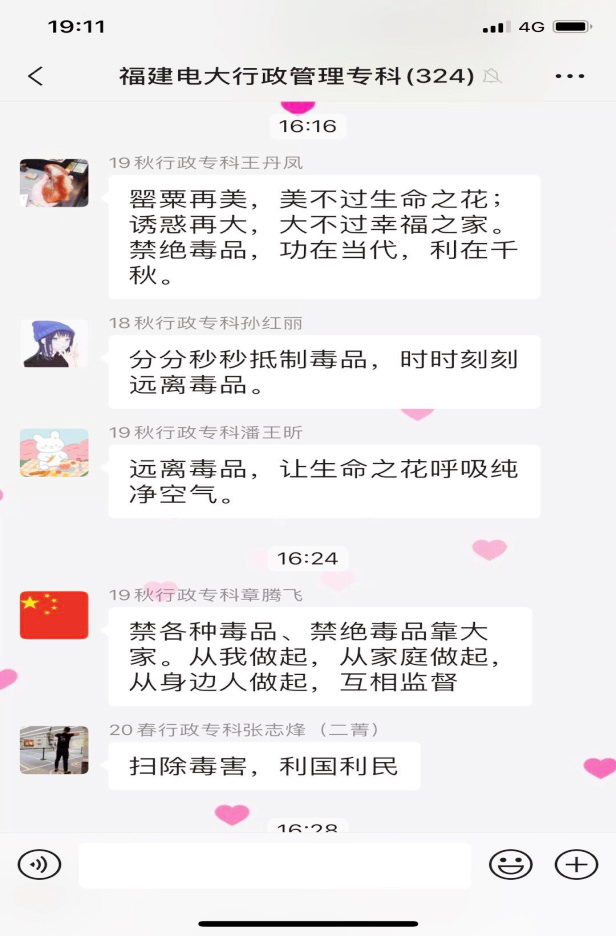Open 张志烽's profile avatar
616x936 pixels.
tap(54, 750)
